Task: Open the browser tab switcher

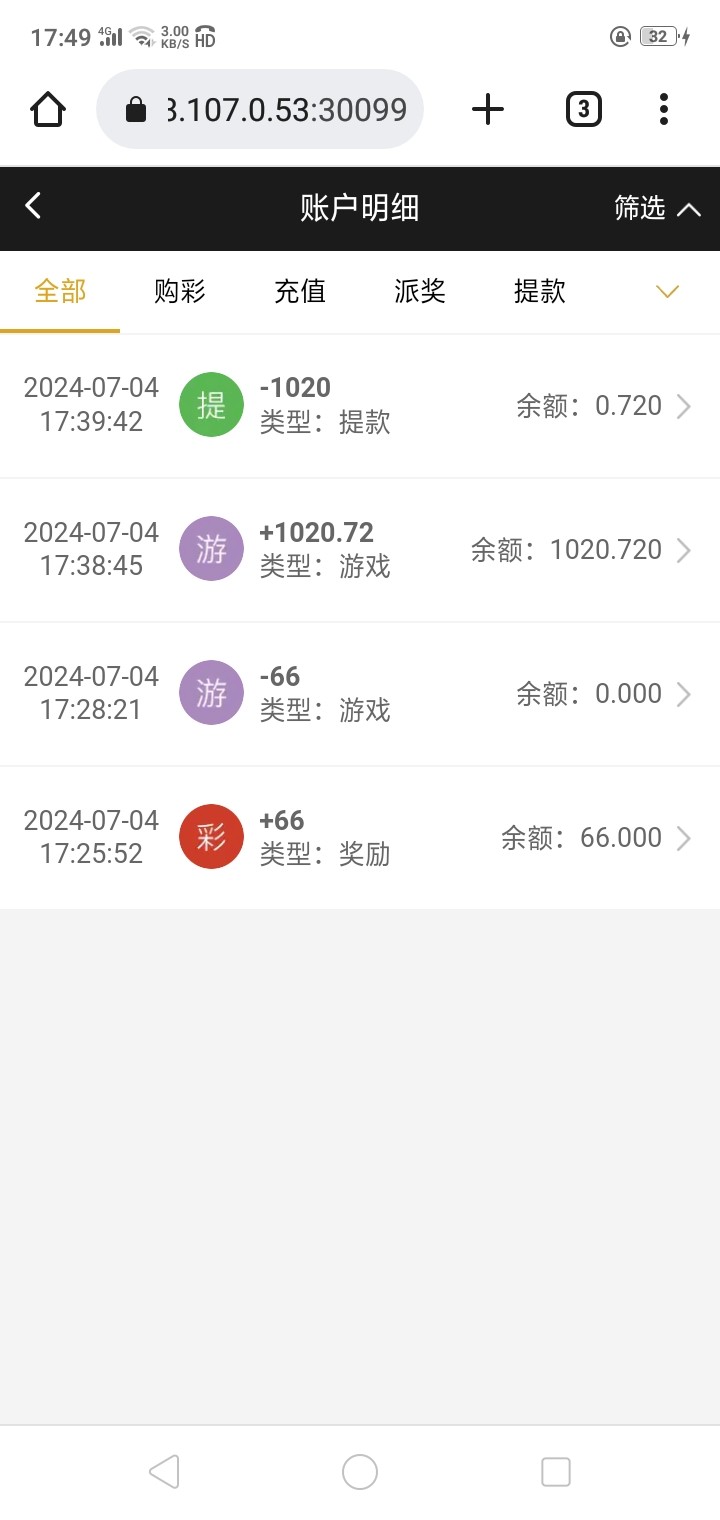Action: (584, 109)
